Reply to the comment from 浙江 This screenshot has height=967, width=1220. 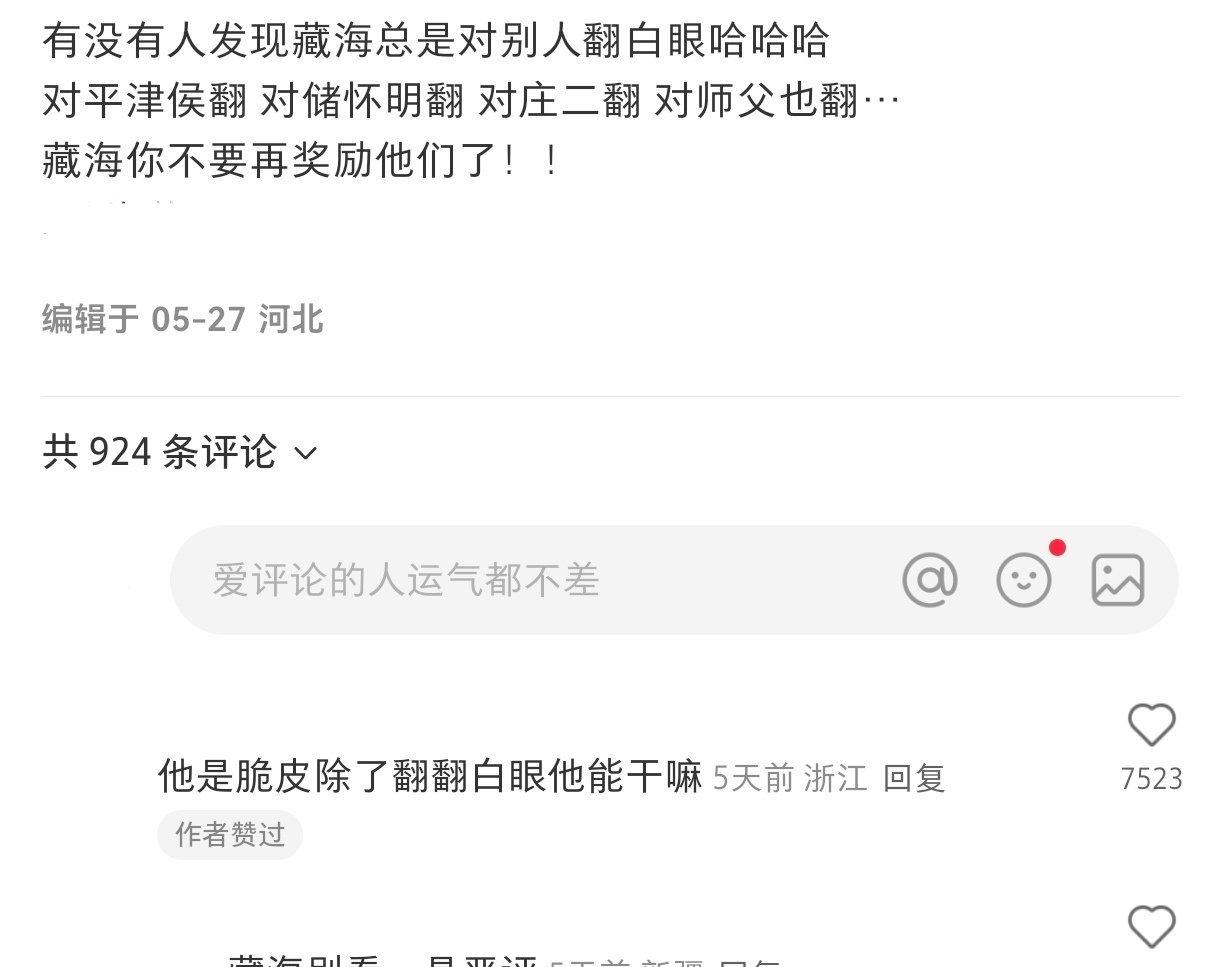point(914,778)
